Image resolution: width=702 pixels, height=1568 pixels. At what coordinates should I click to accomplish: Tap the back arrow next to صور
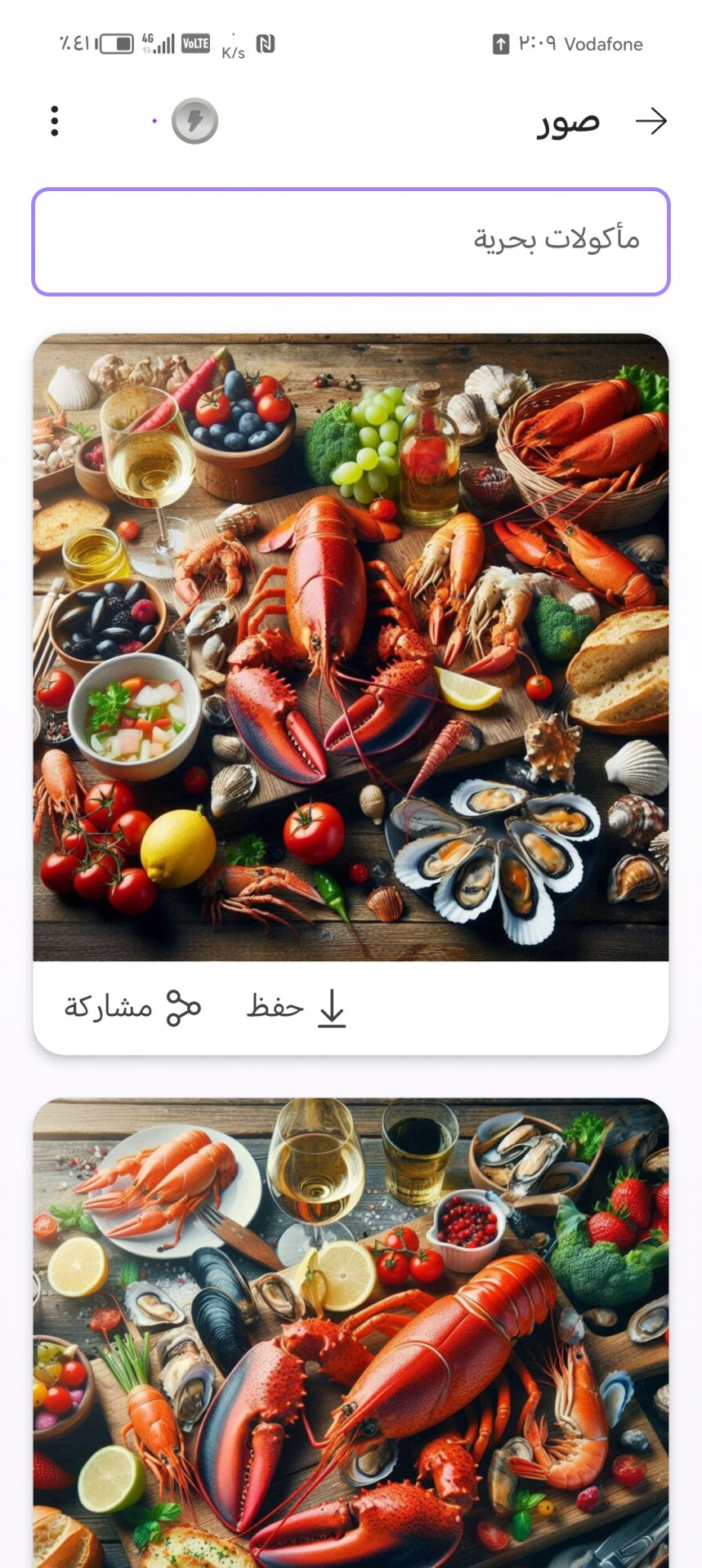click(651, 122)
